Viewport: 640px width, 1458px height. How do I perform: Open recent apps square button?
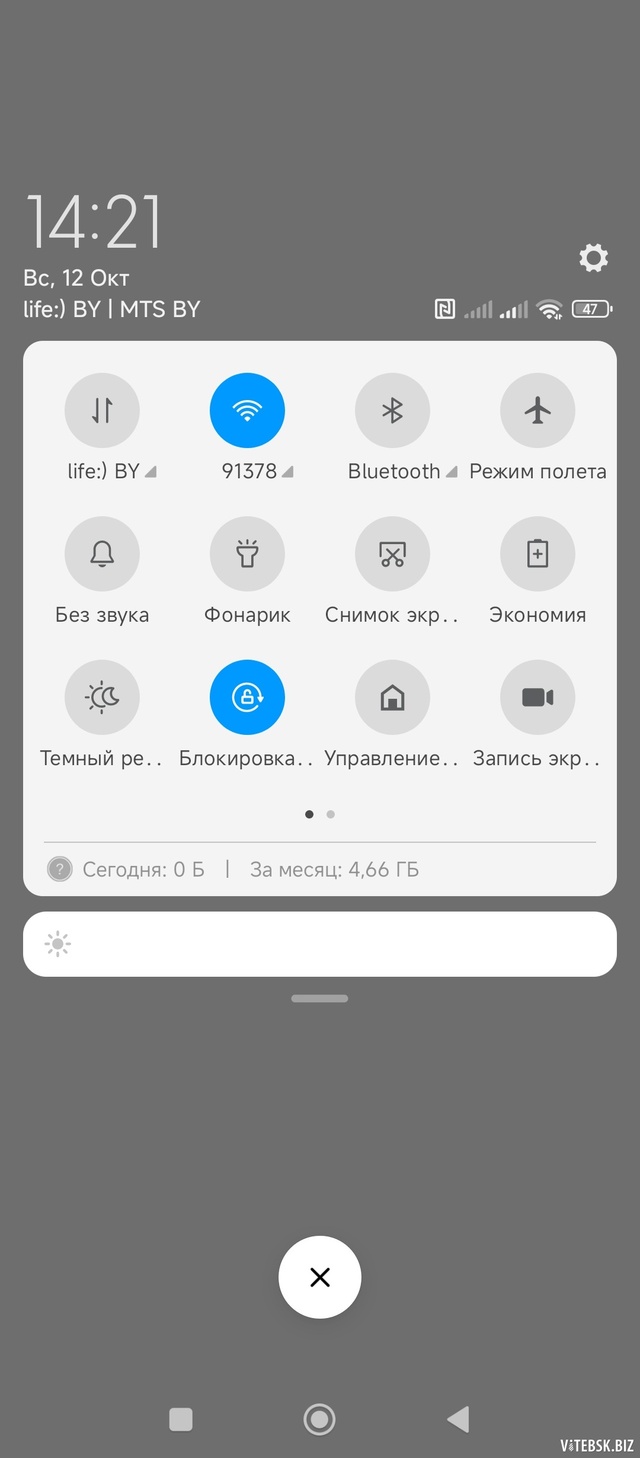(x=181, y=1418)
